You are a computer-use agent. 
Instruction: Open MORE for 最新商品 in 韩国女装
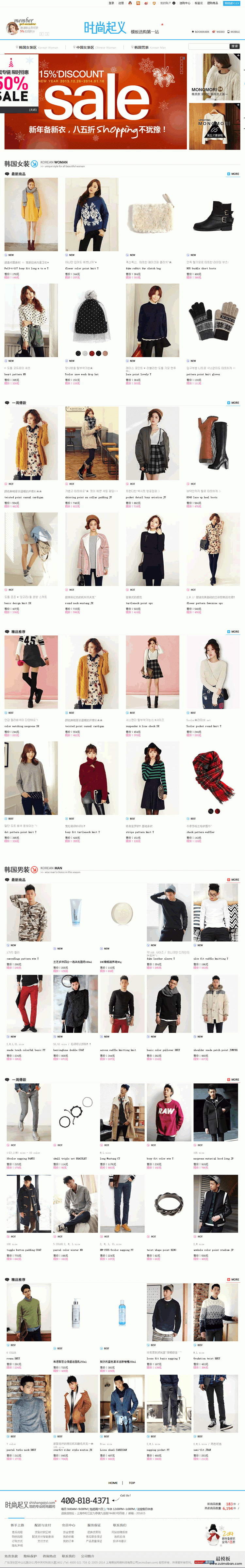pos(234,173)
